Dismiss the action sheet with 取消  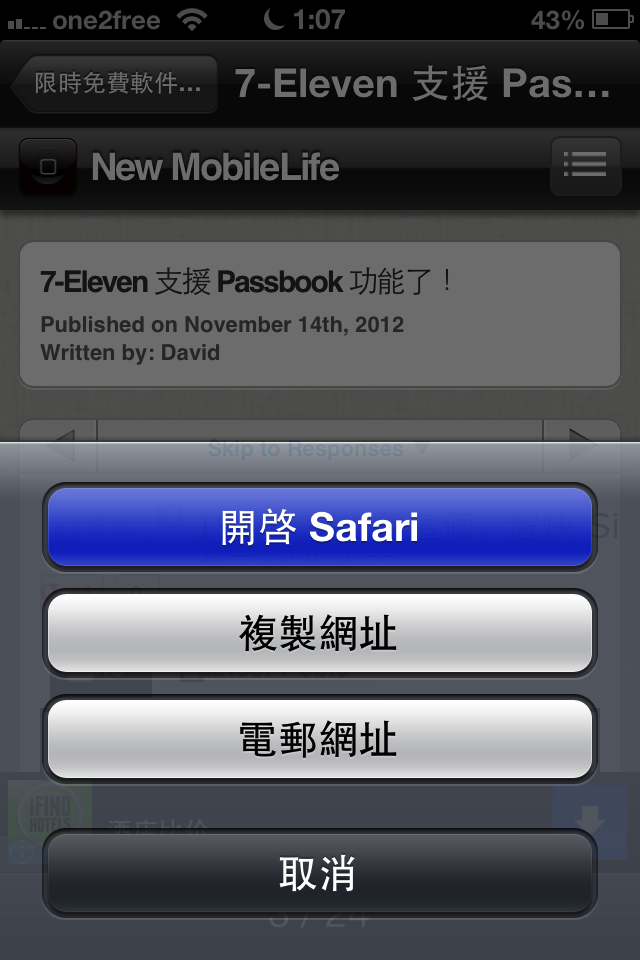[319, 873]
